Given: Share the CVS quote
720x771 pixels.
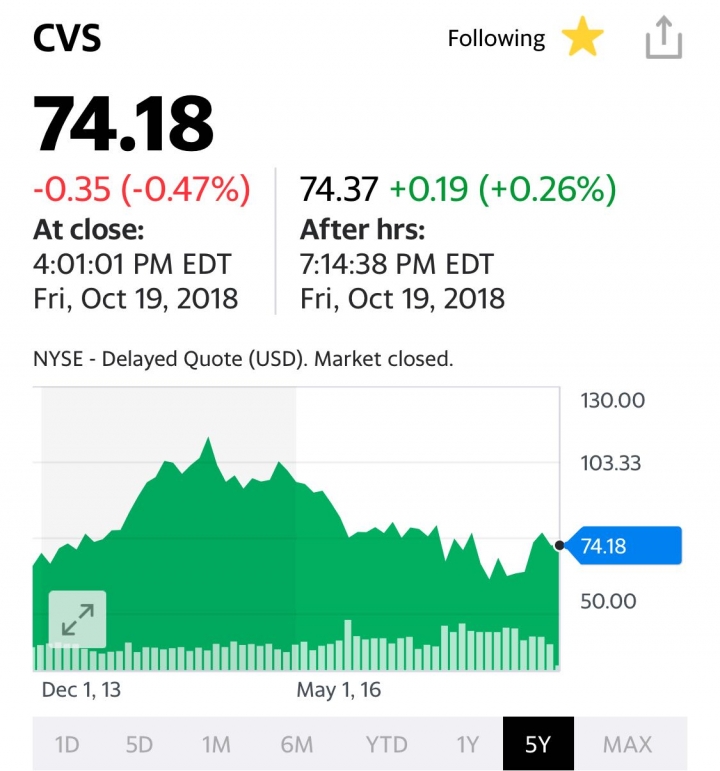Looking at the screenshot, I should pos(663,40).
